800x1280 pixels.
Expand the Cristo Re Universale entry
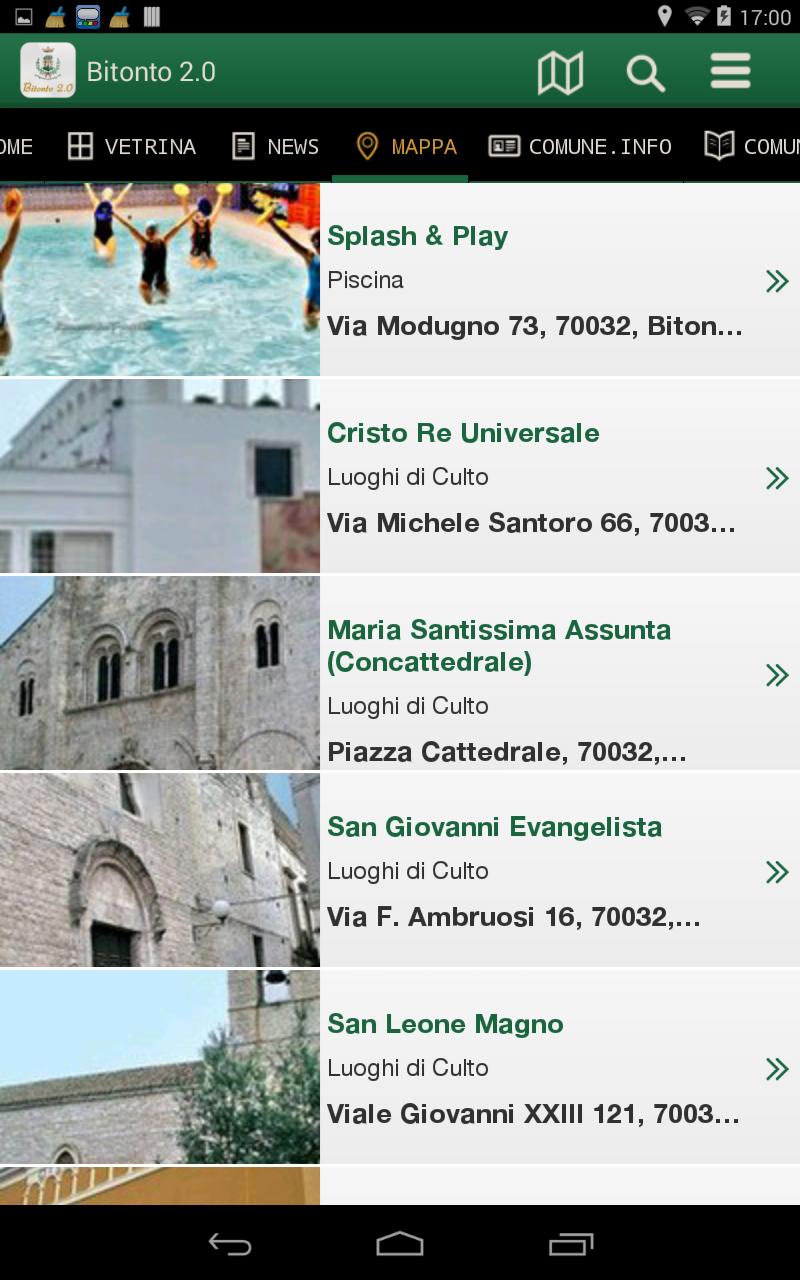778,478
